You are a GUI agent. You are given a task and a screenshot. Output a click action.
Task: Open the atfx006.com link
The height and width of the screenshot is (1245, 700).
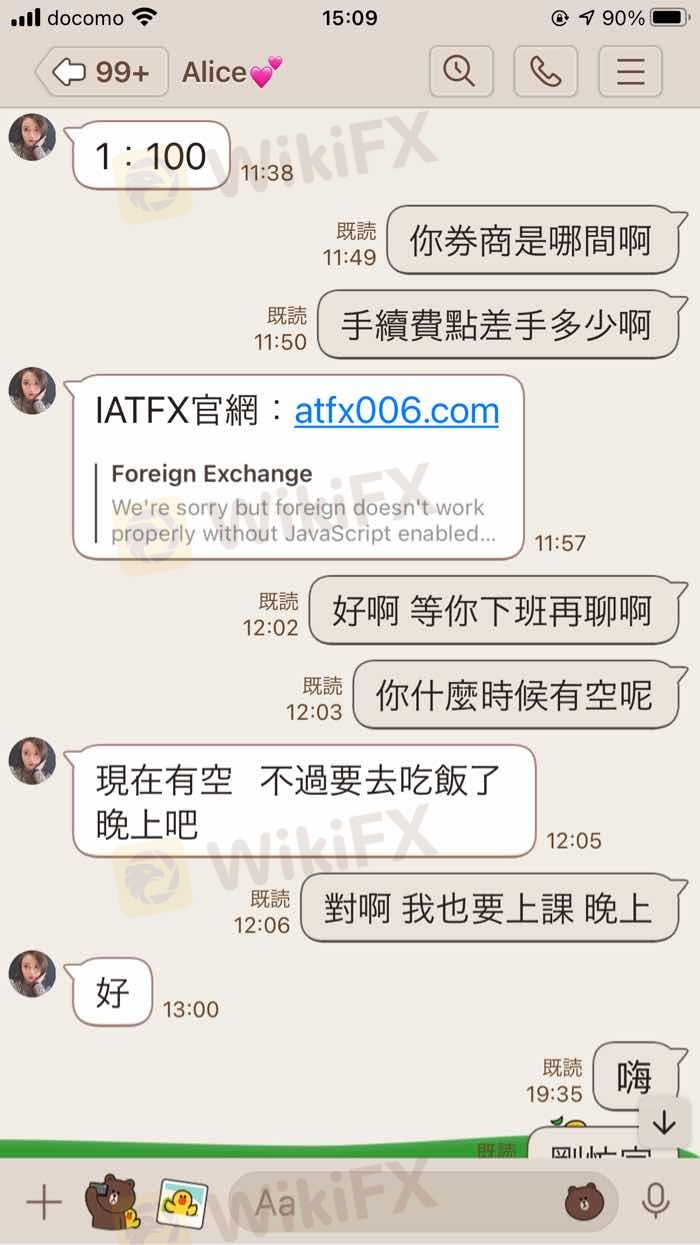(x=396, y=411)
